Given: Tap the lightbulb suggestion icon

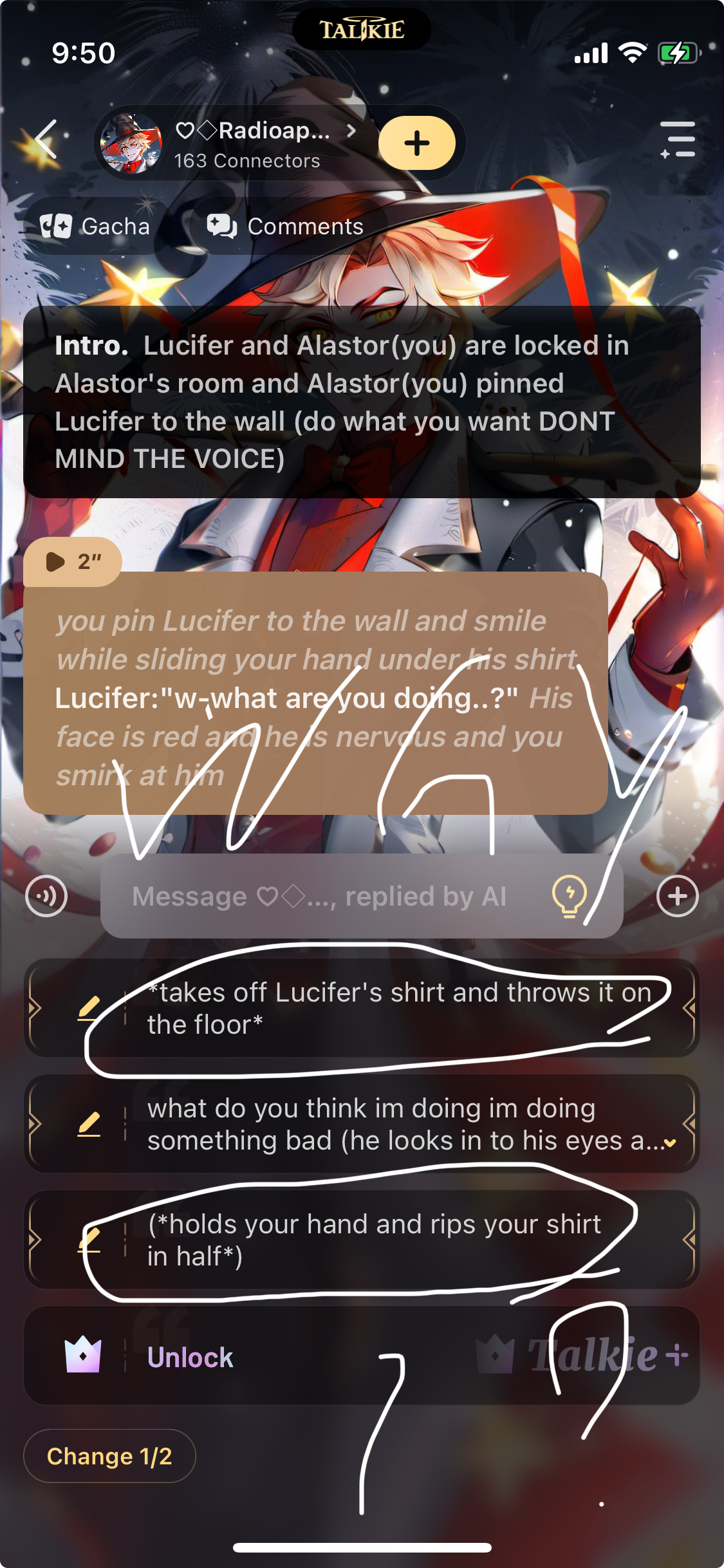Looking at the screenshot, I should pos(569,896).
